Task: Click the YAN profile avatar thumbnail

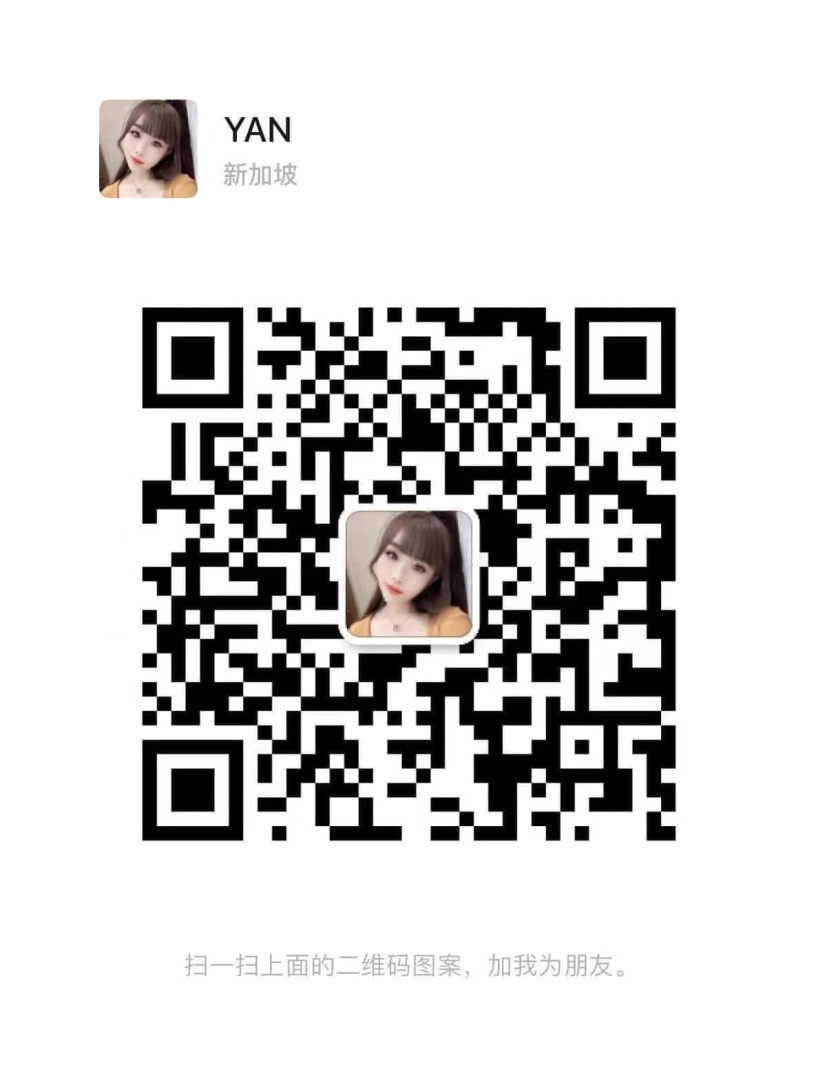Action: coord(149,148)
